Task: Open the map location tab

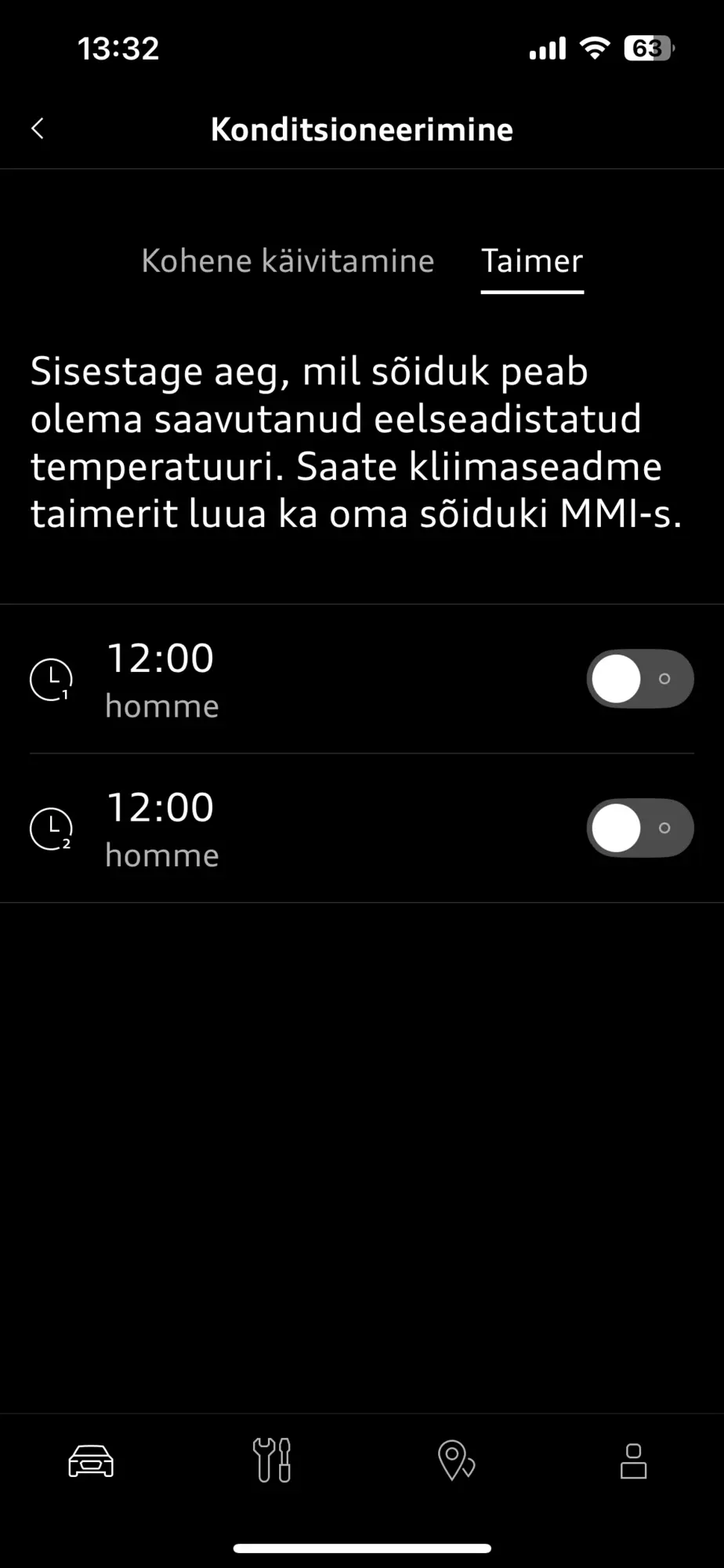Action: point(455,1461)
